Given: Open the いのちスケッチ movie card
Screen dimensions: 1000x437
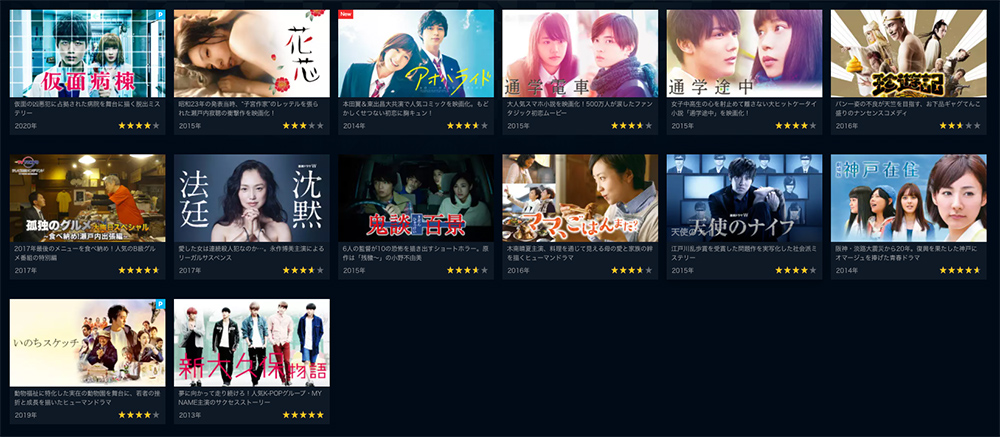Looking at the screenshot, I should 87,343.
